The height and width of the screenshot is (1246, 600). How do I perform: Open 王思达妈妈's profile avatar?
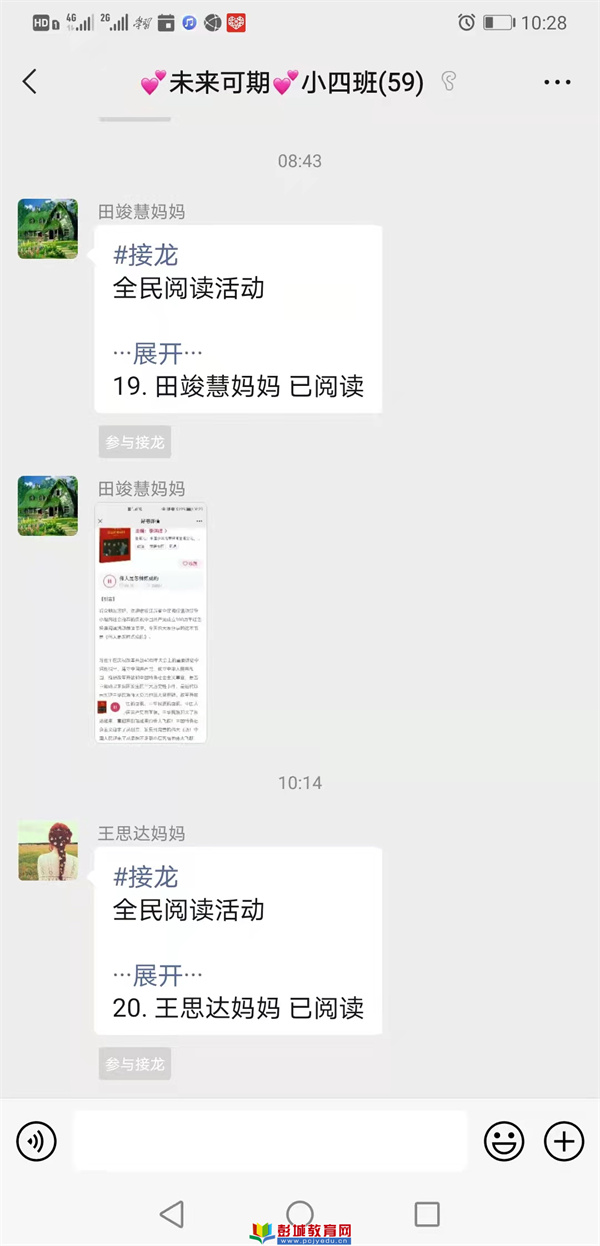(x=48, y=851)
